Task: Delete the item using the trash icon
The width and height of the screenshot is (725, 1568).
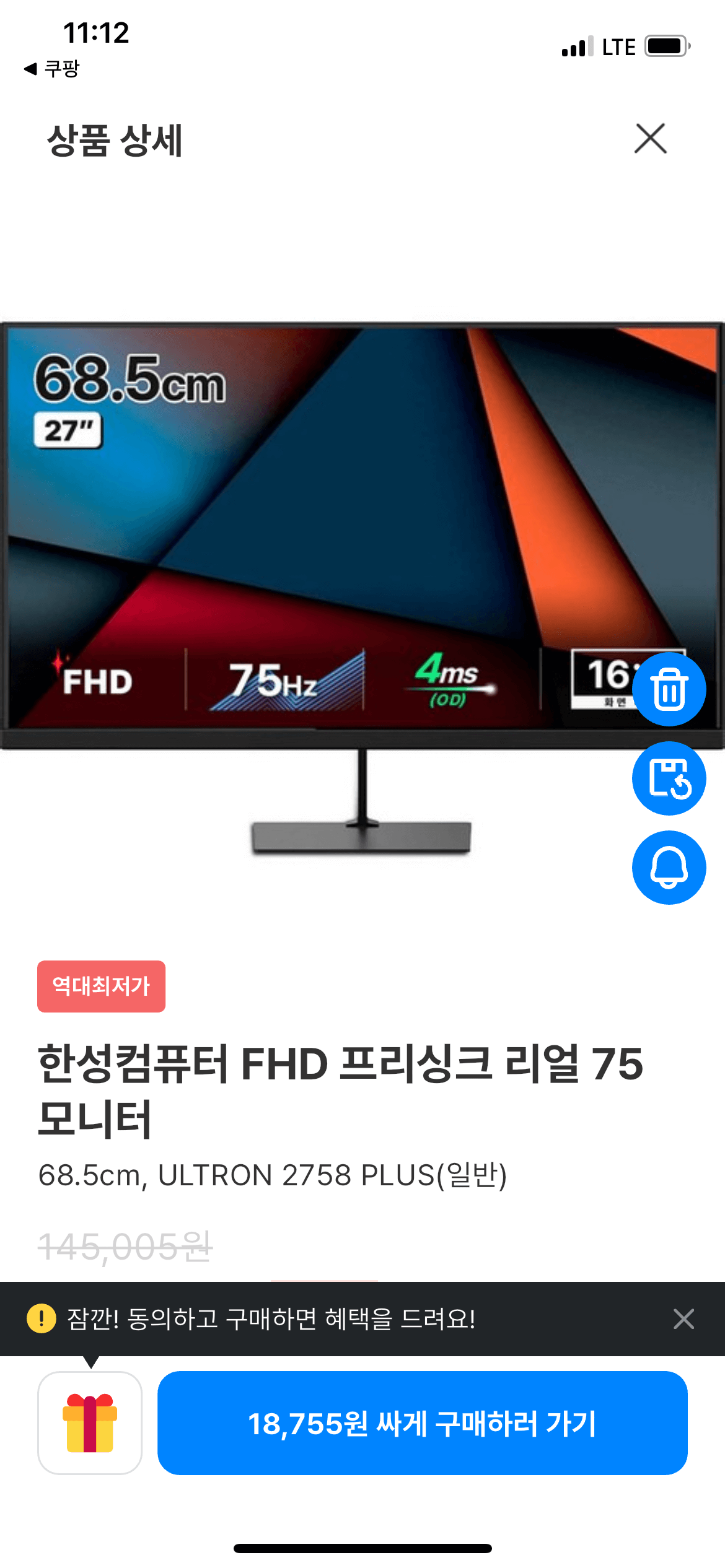Action: pos(669,689)
